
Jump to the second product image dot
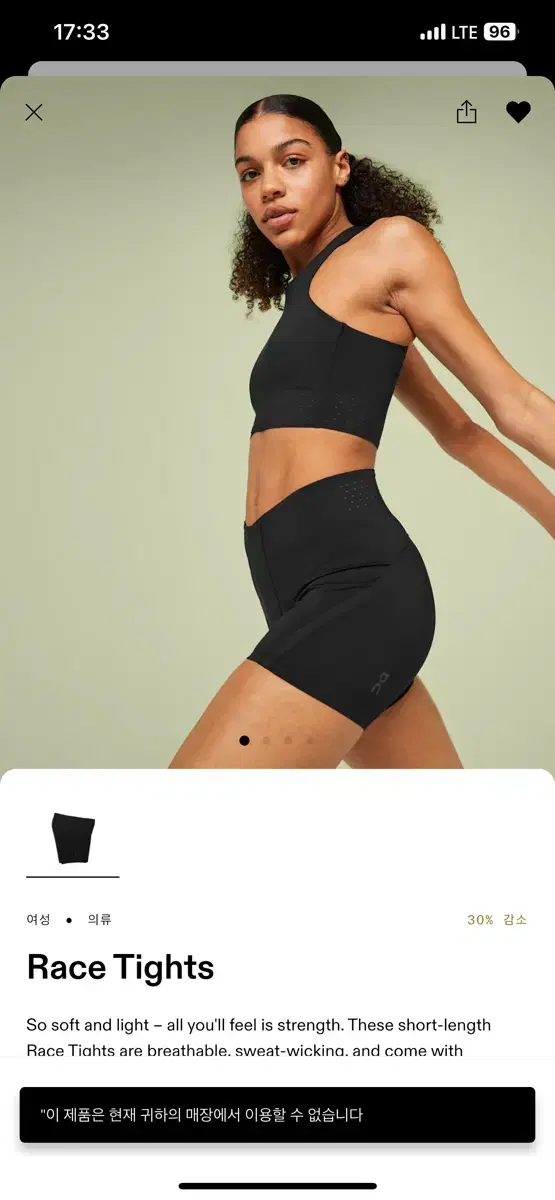(266, 741)
